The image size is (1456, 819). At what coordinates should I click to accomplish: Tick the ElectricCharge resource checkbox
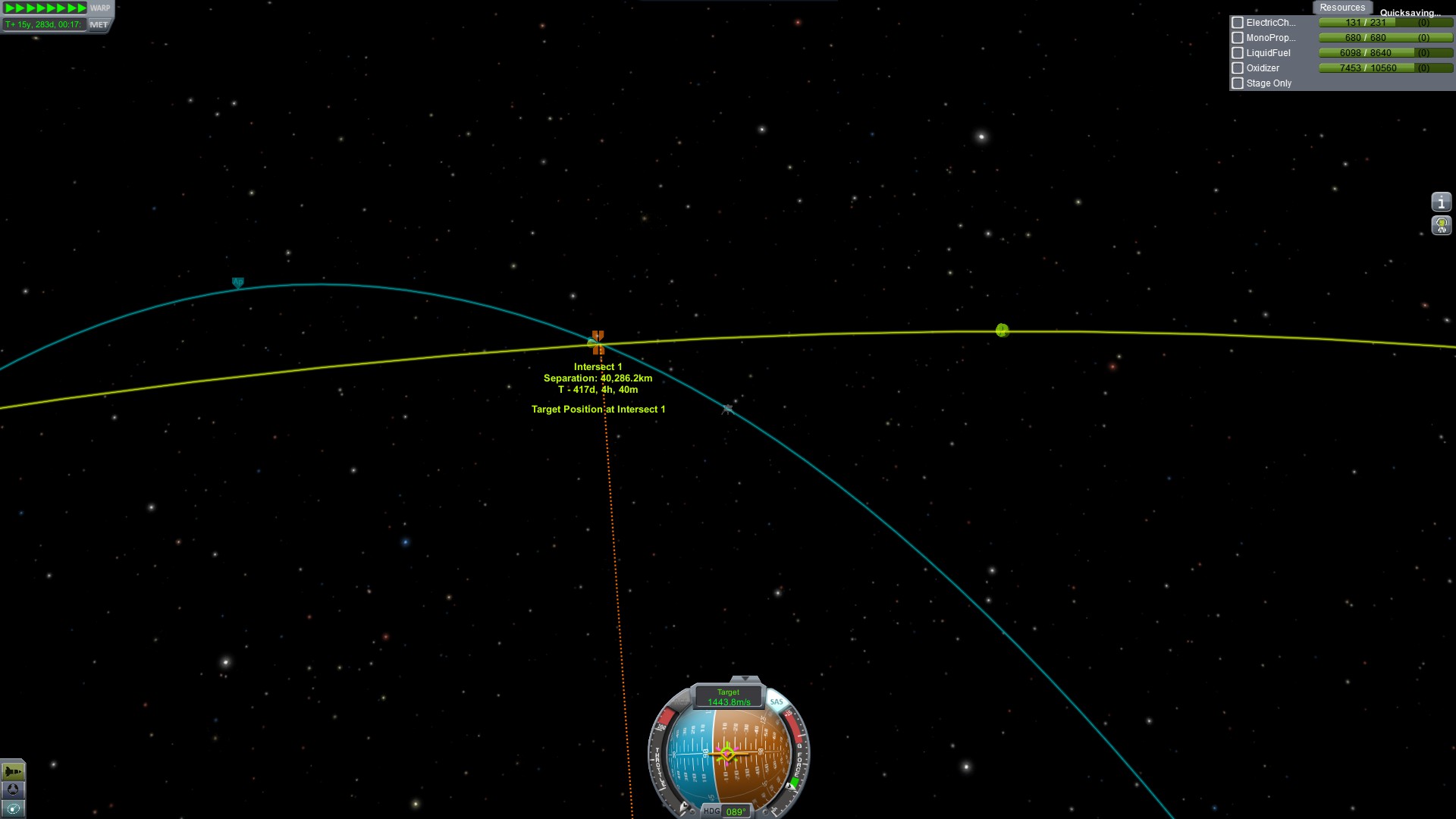click(x=1238, y=23)
